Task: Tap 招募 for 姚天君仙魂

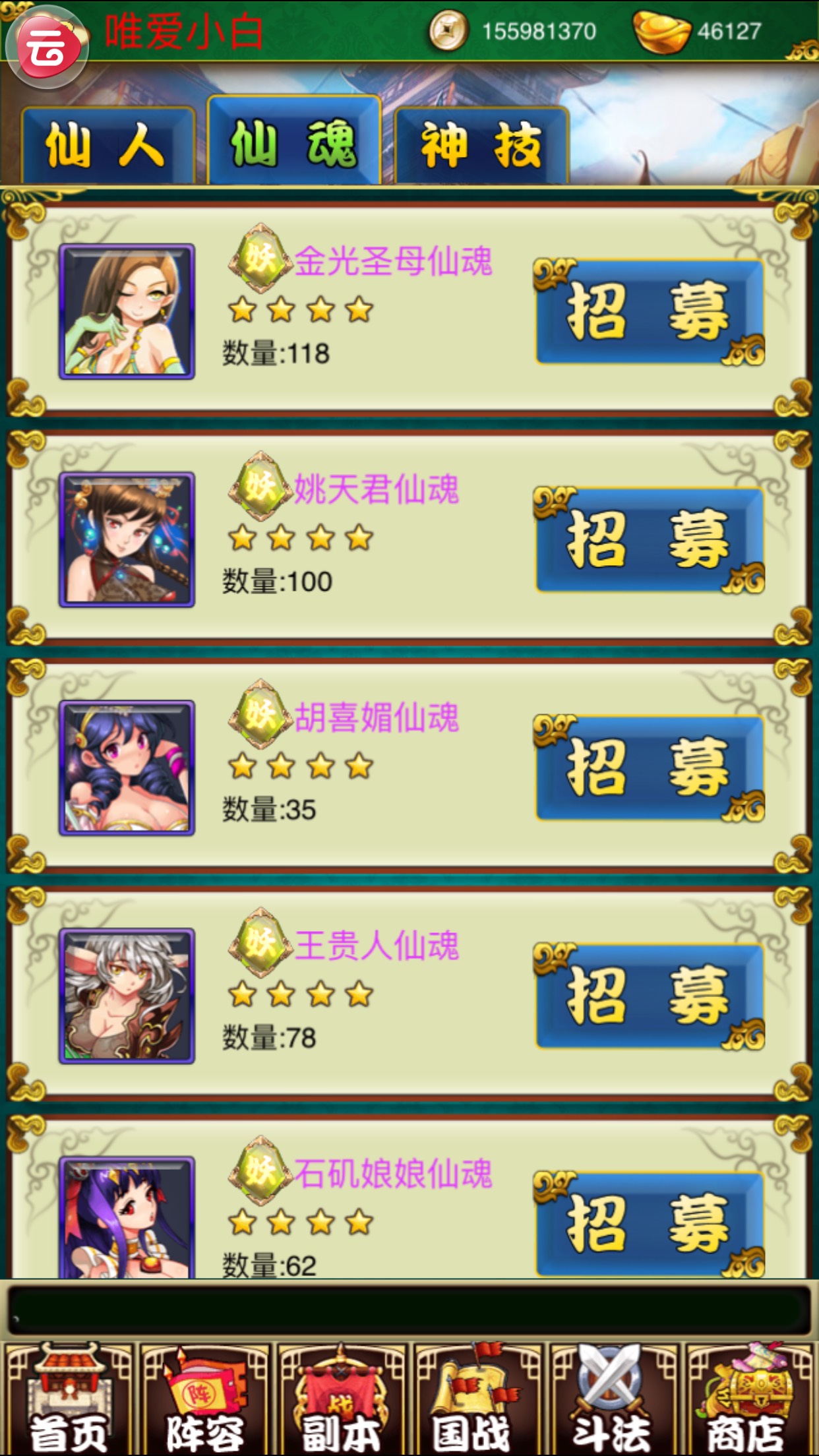Action: click(649, 539)
